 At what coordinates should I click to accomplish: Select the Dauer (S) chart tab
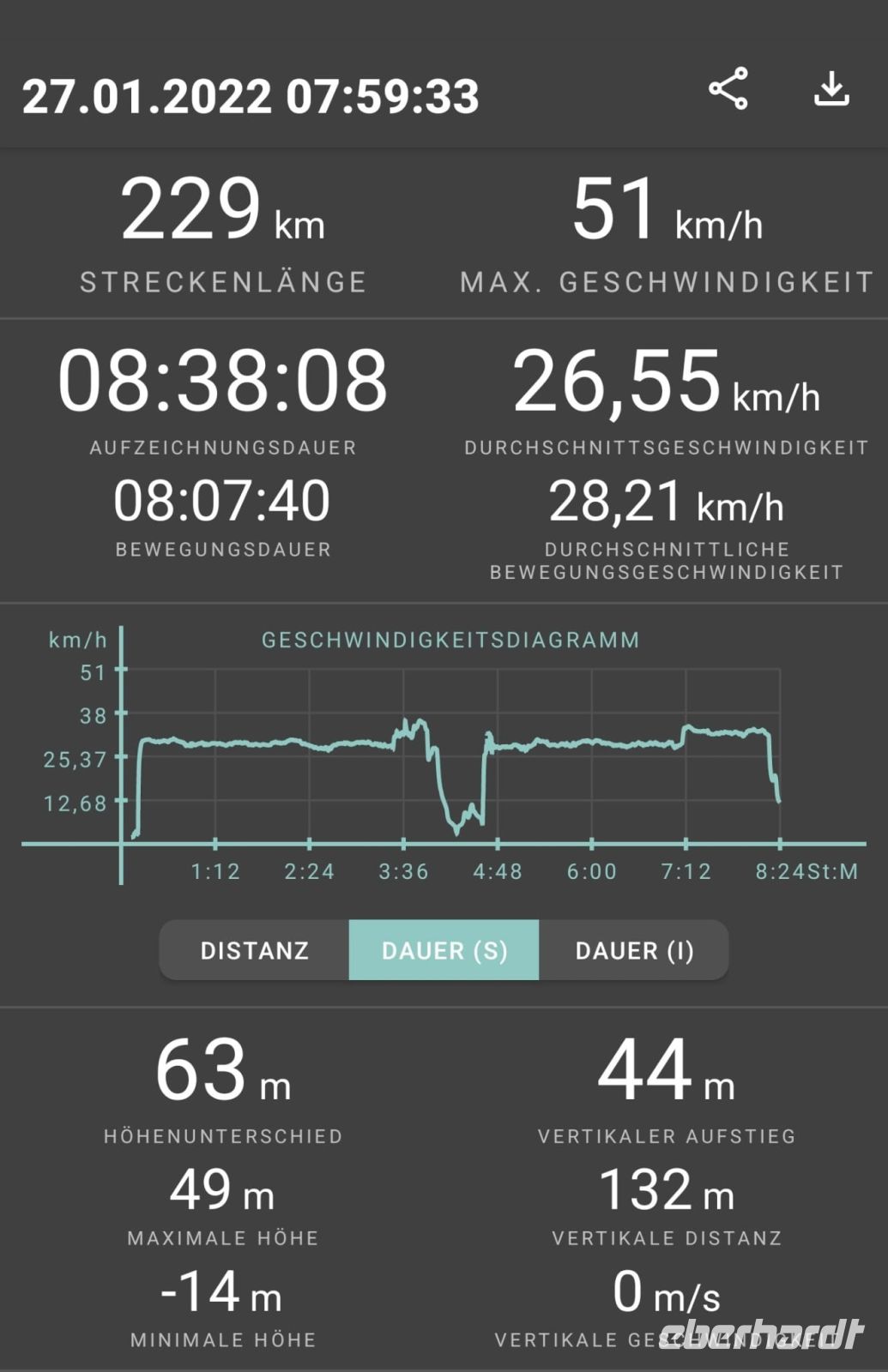444,950
